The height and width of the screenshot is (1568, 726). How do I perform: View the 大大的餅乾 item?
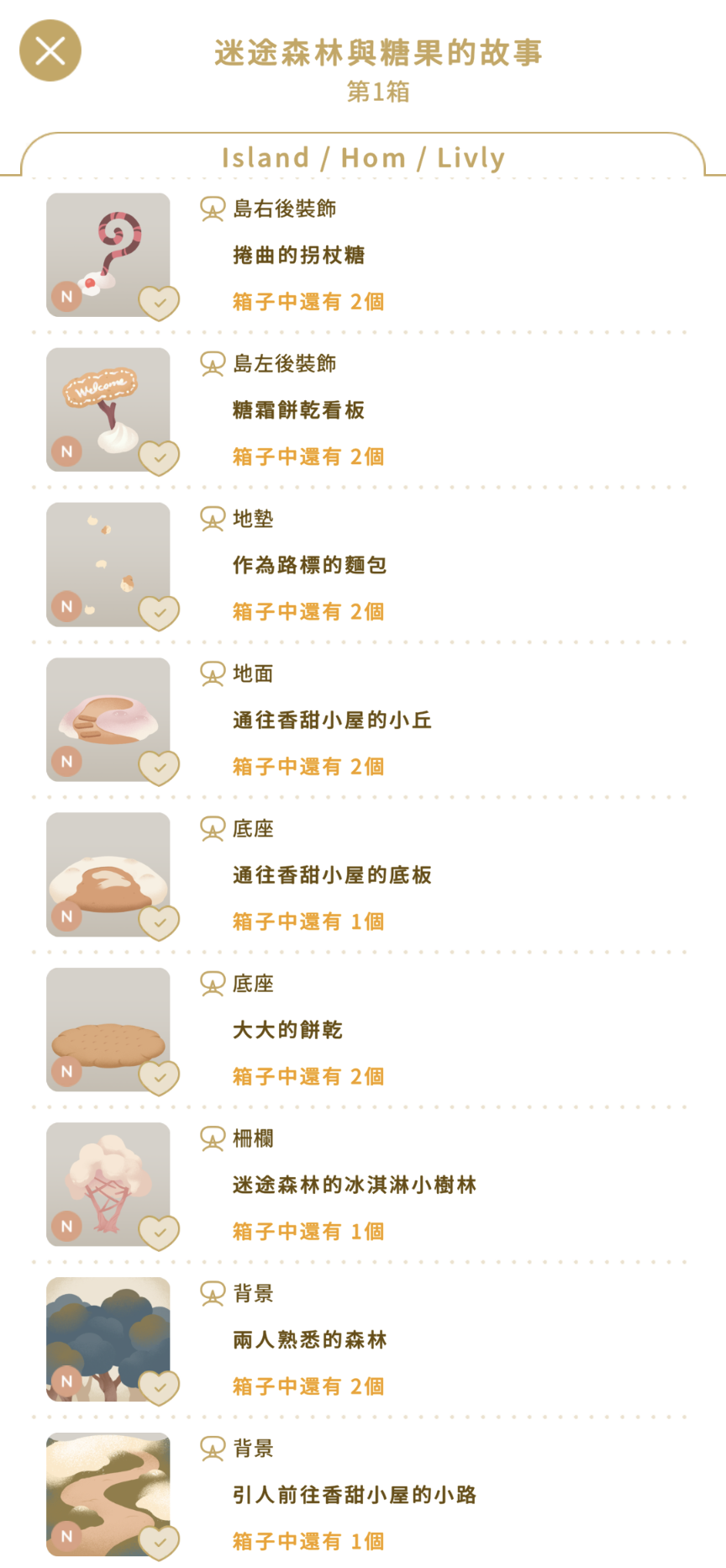tap(108, 1029)
